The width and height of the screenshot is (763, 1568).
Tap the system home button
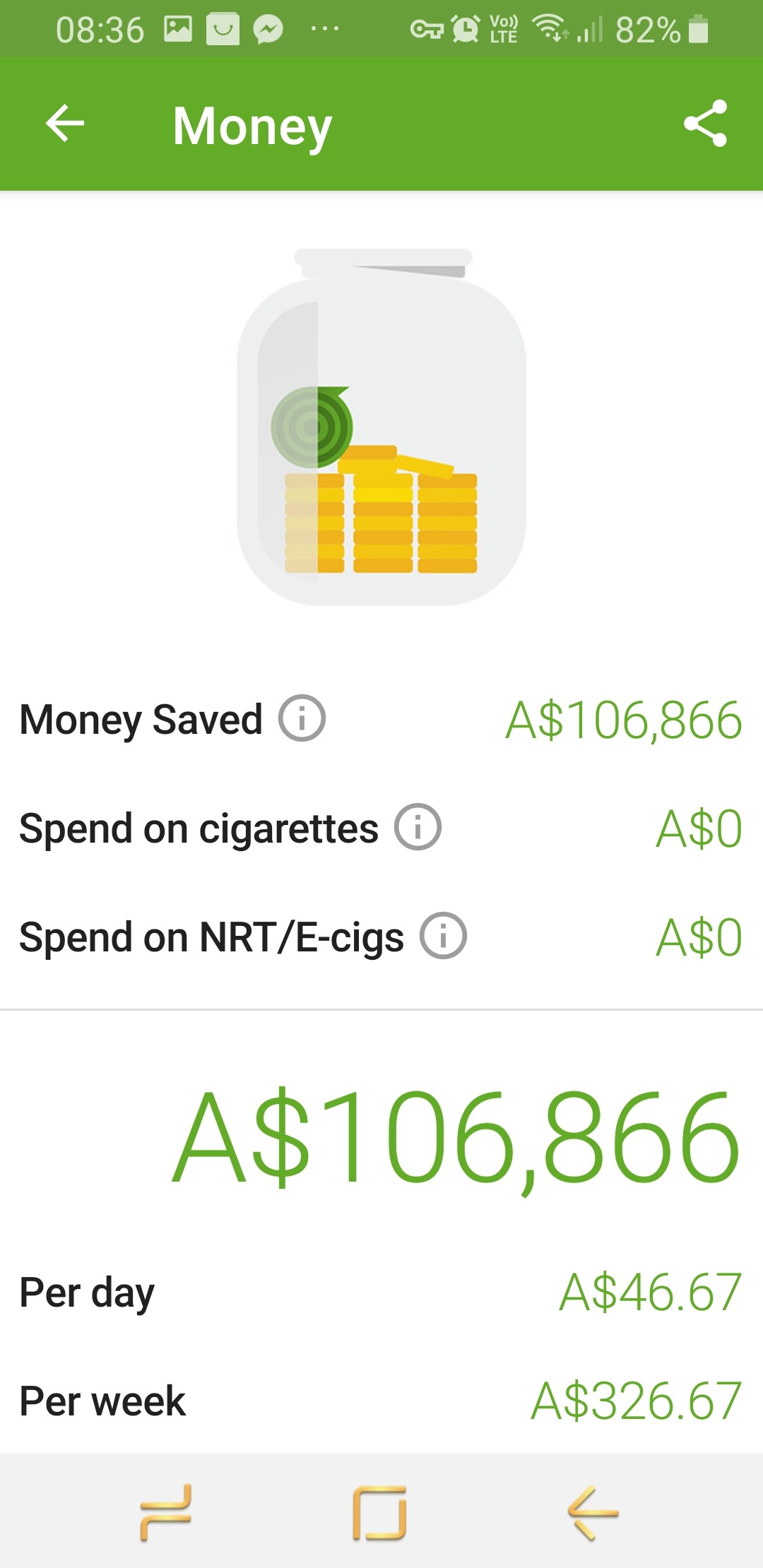[x=380, y=1511]
